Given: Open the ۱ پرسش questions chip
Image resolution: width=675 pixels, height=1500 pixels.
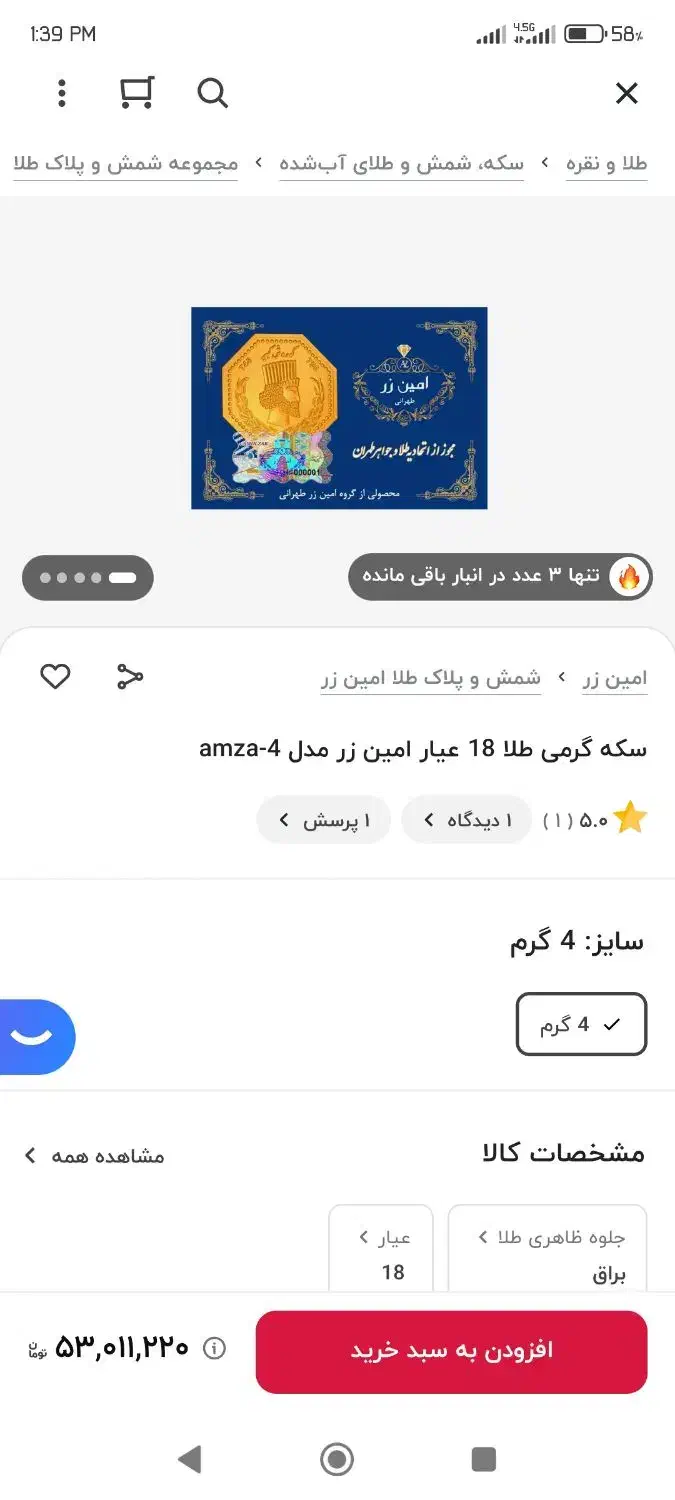Looking at the screenshot, I should 323,820.
